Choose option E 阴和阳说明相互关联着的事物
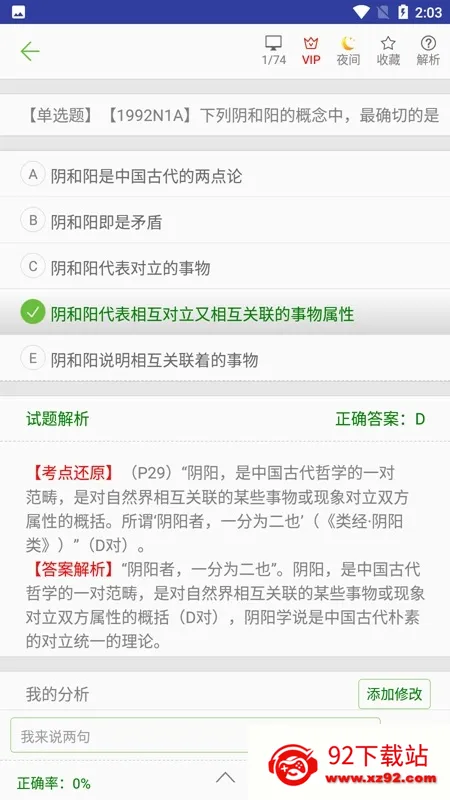The height and width of the screenshot is (800, 450). tap(225, 359)
